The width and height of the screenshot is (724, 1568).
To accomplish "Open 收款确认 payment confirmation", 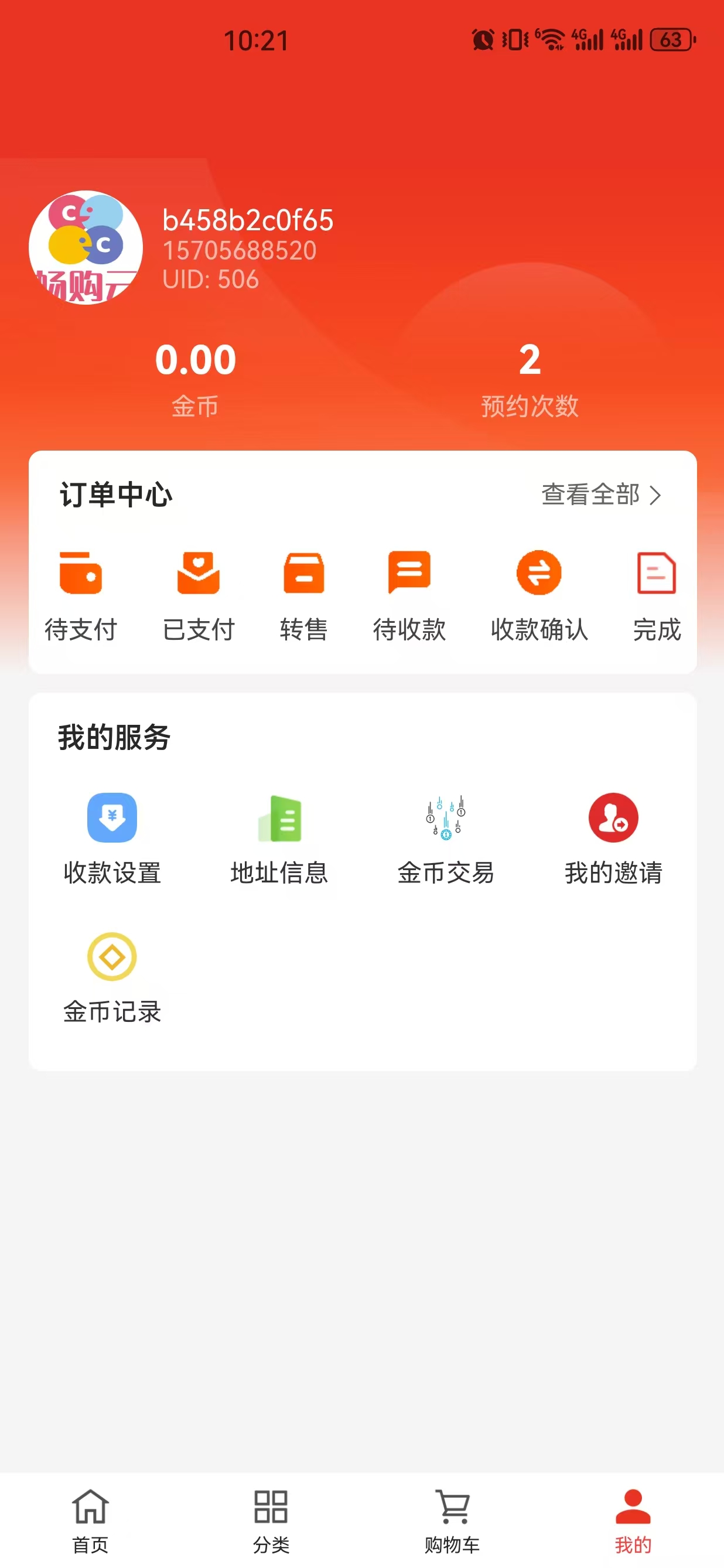I will click(x=539, y=595).
